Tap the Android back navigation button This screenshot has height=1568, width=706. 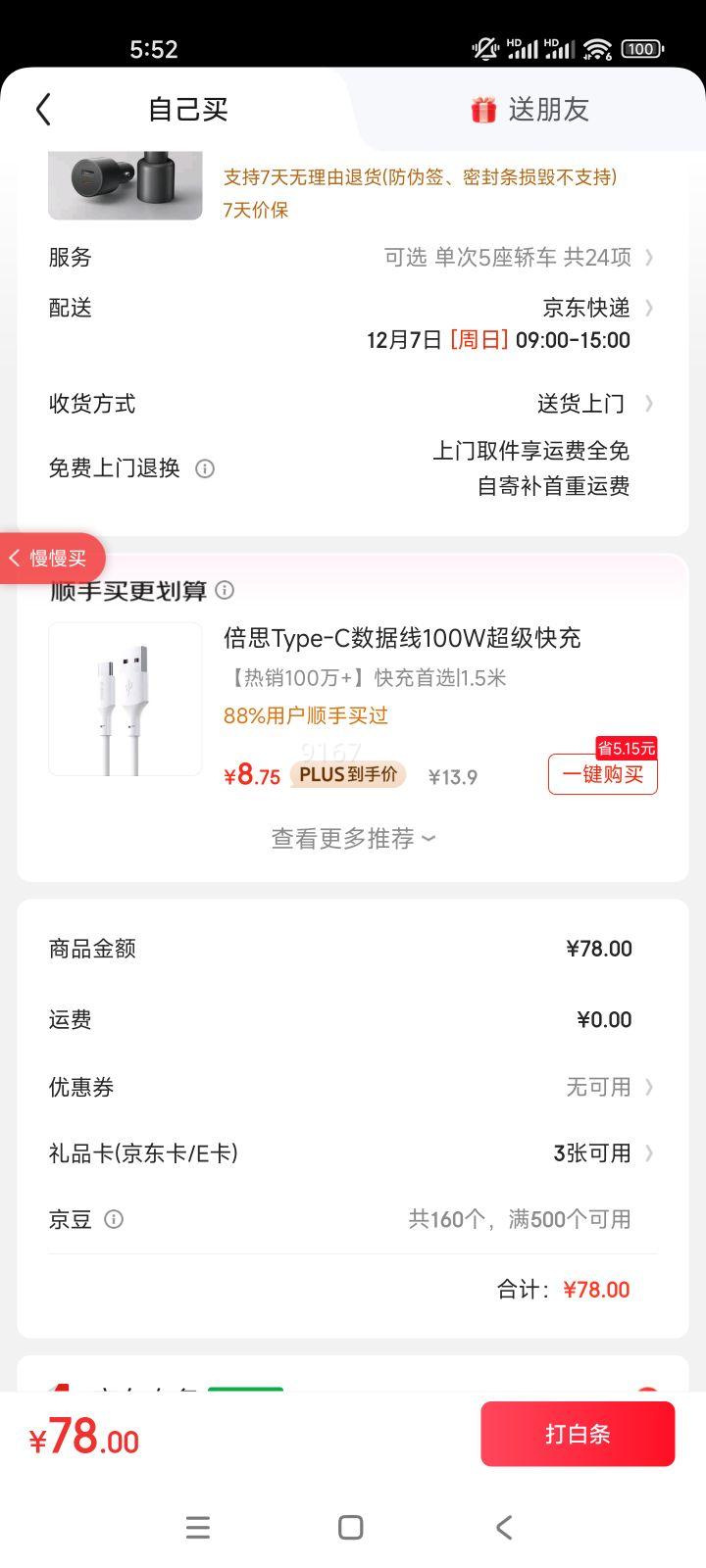click(x=504, y=1527)
